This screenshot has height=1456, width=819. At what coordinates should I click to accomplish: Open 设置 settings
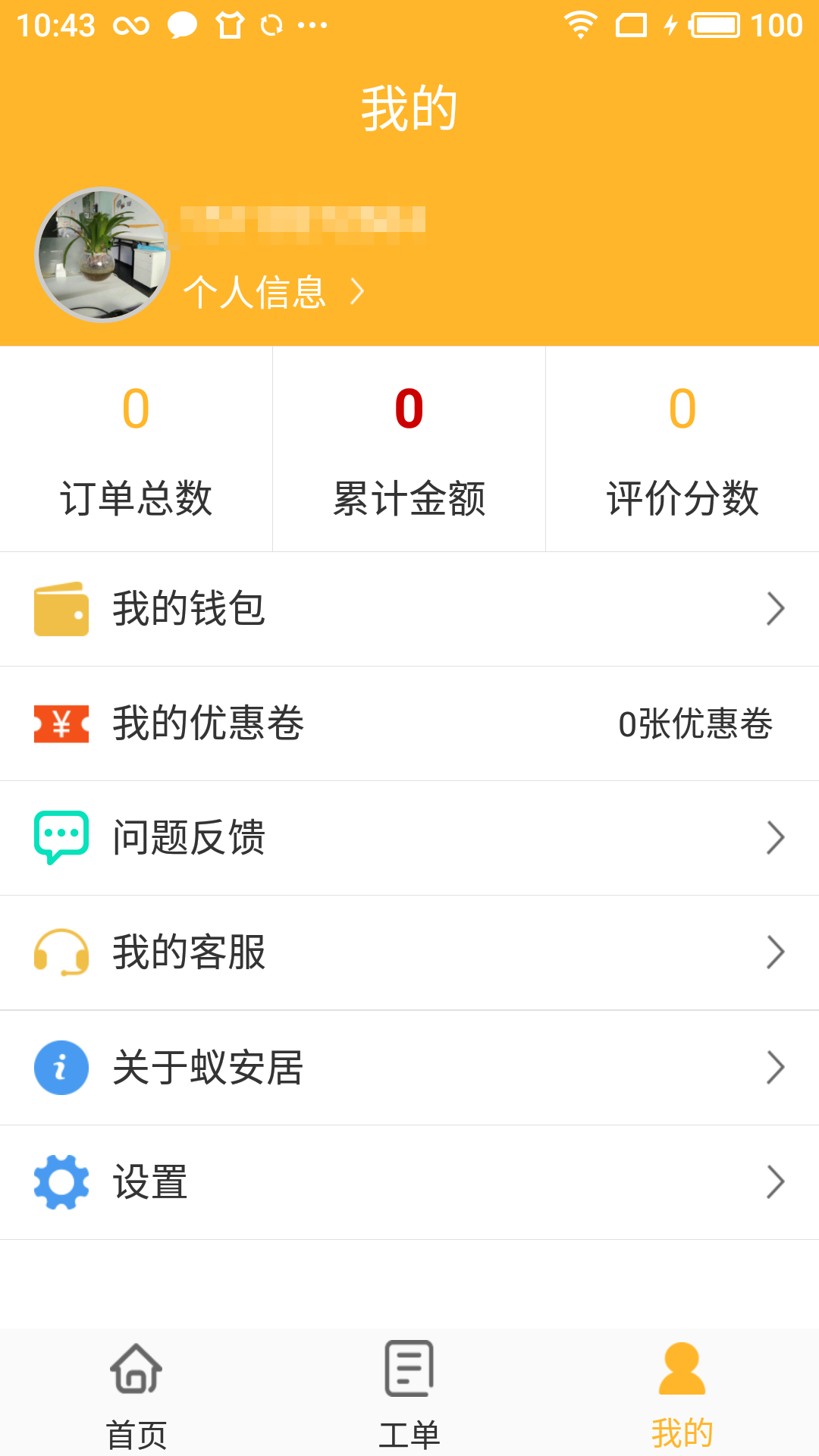point(409,1182)
